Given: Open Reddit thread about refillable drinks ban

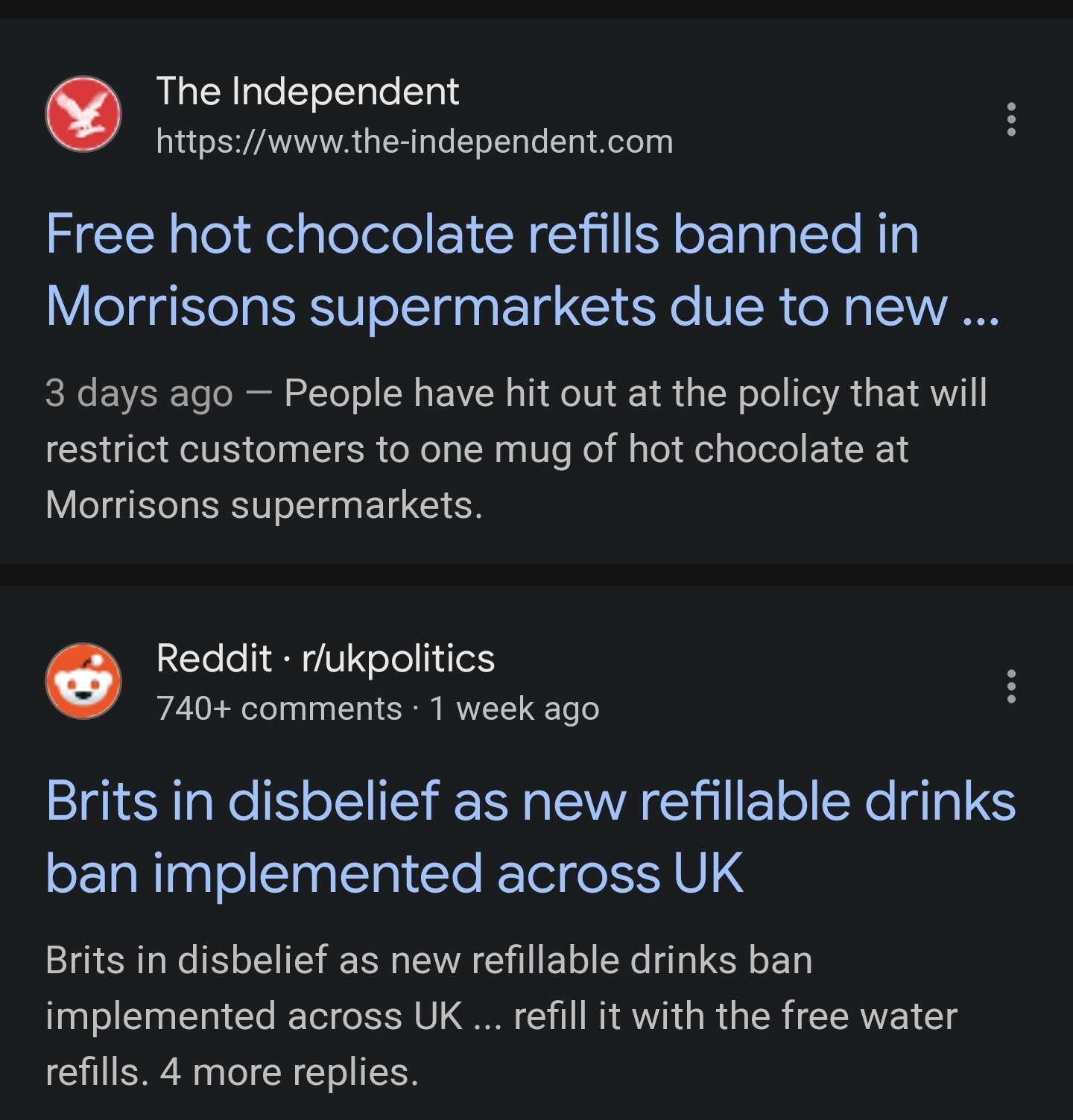Looking at the screenshot, I should 529,835.
